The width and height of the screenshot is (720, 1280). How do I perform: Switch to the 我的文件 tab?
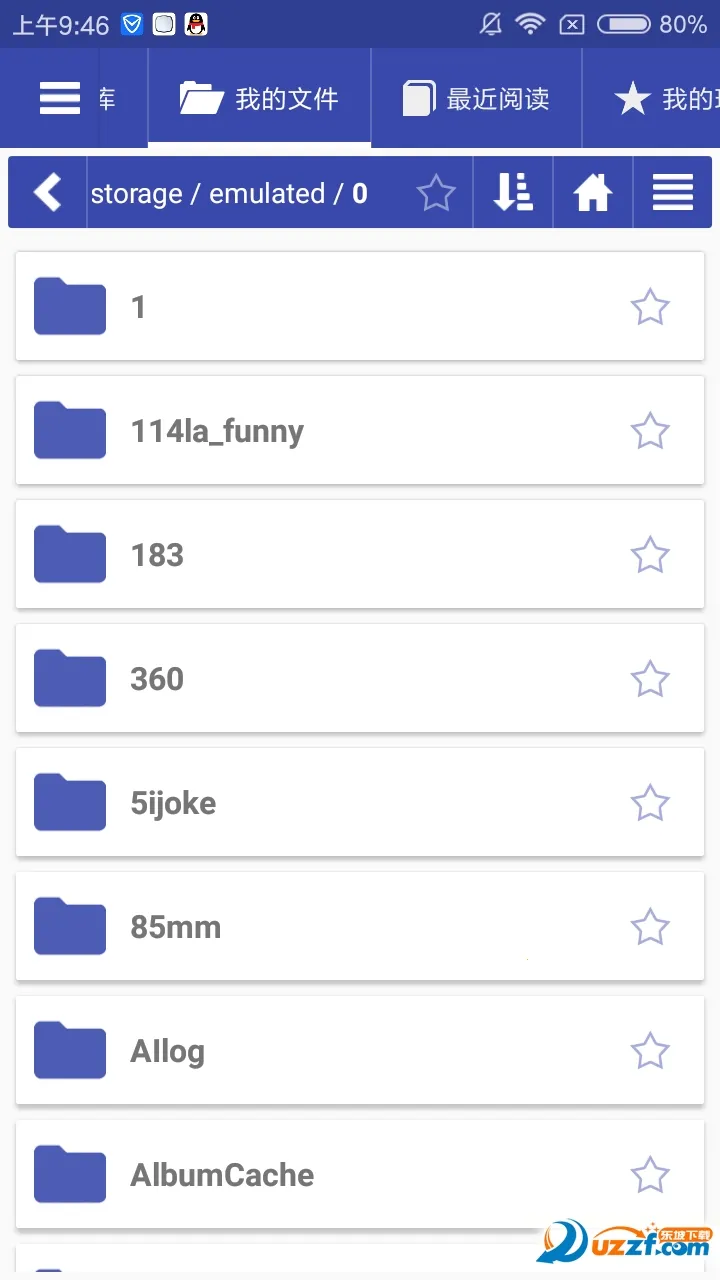(259, 98)
